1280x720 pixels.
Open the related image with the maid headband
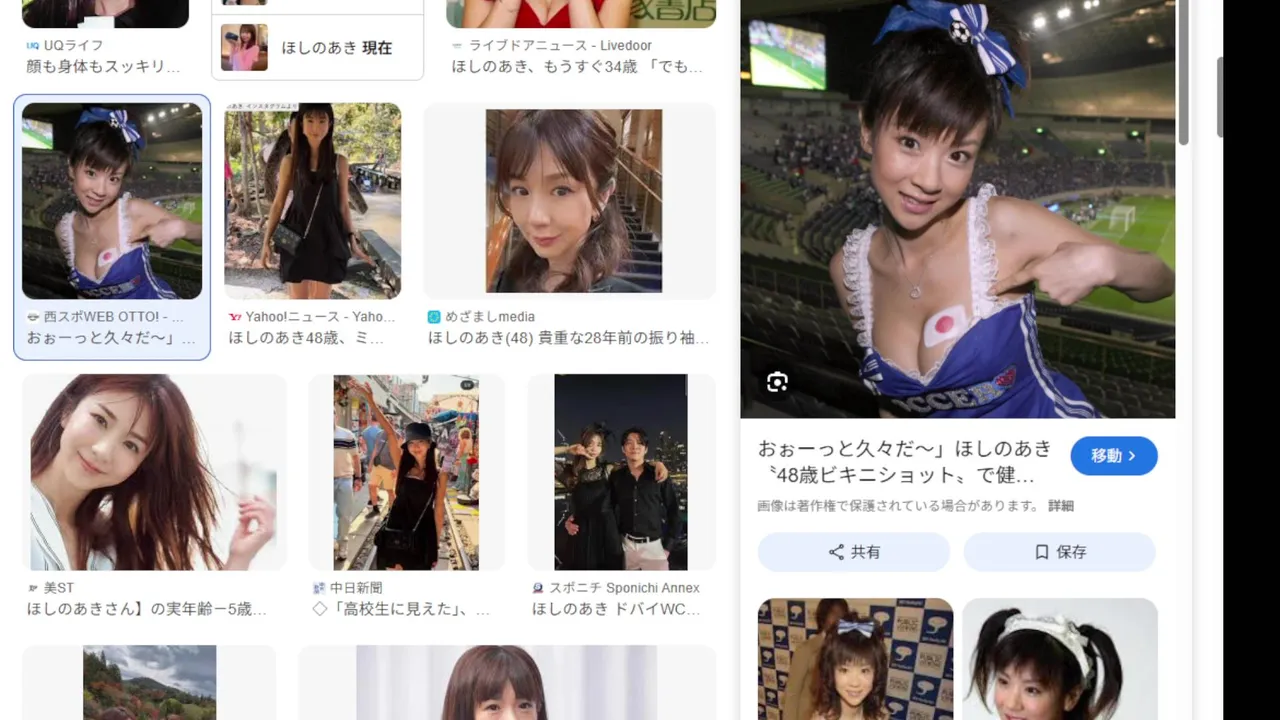coord(1059,658)
